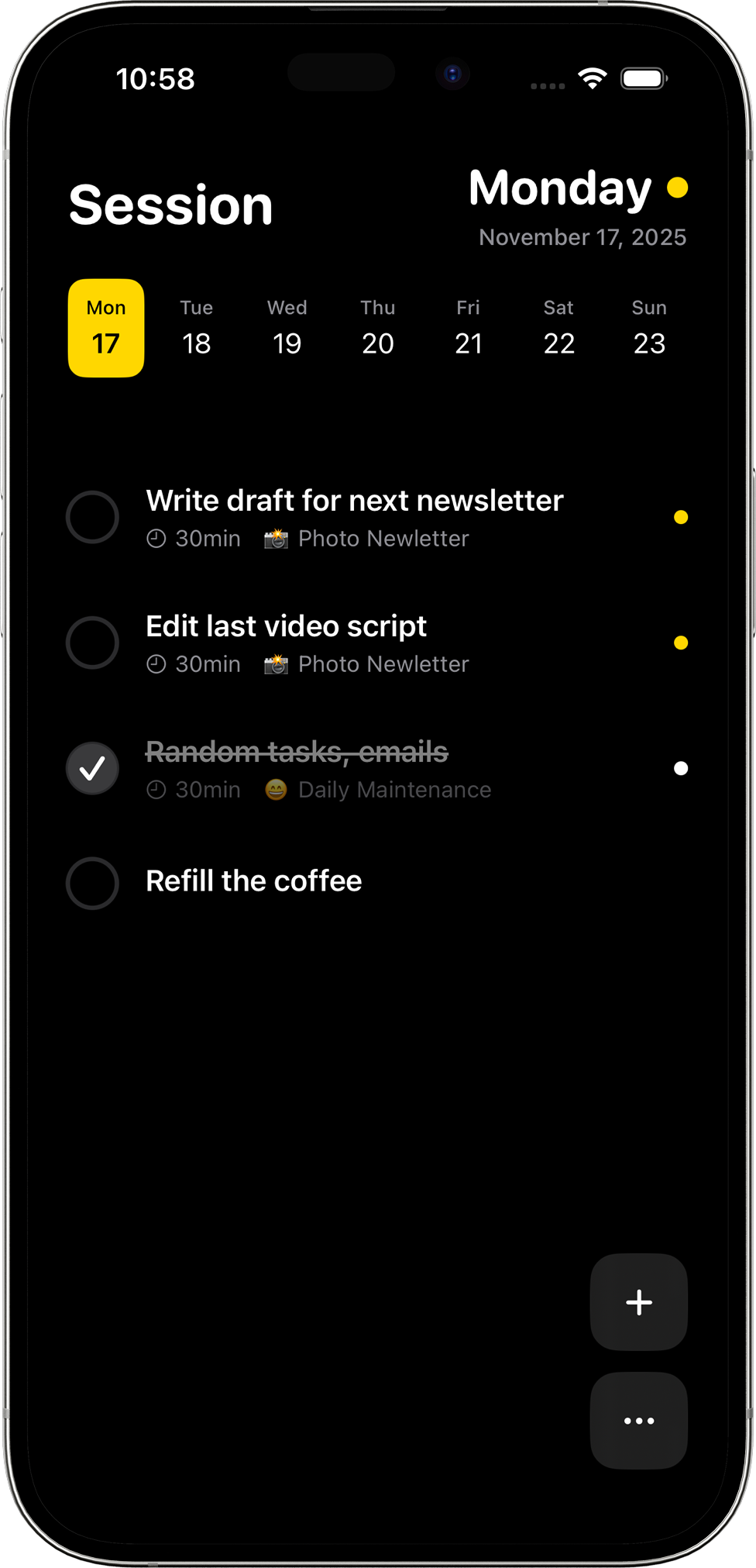756x1568 pixels.
Task: Select Tuesday 18 in the week selector
Action: point(196,329)
